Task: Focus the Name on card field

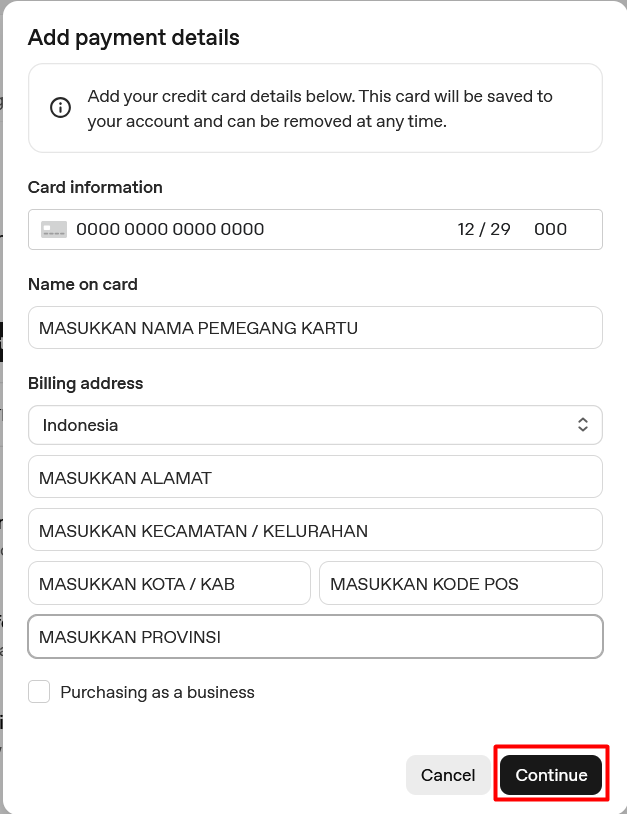Action: coord(315,328)
